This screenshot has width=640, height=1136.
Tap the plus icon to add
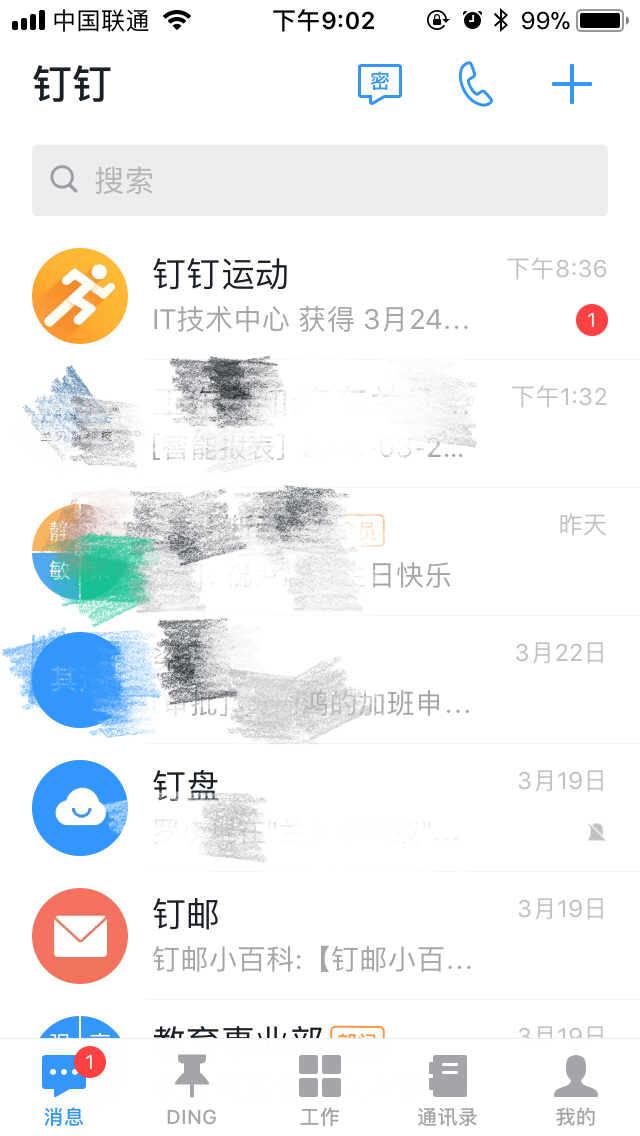[572, 84]
